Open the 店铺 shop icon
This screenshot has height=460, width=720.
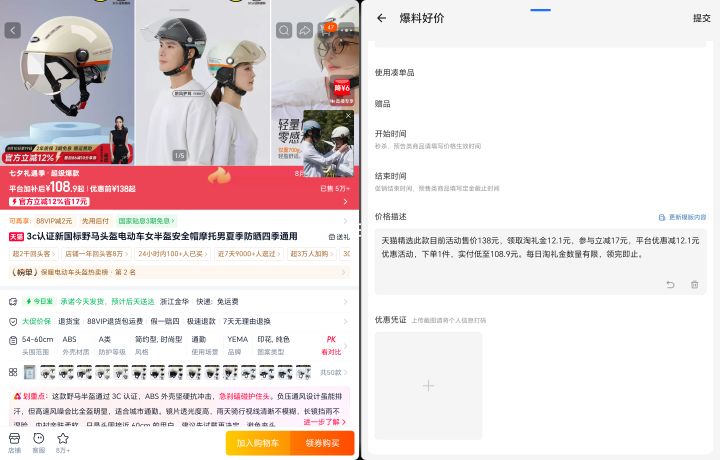pyautogui.click(x=15, y=443)
